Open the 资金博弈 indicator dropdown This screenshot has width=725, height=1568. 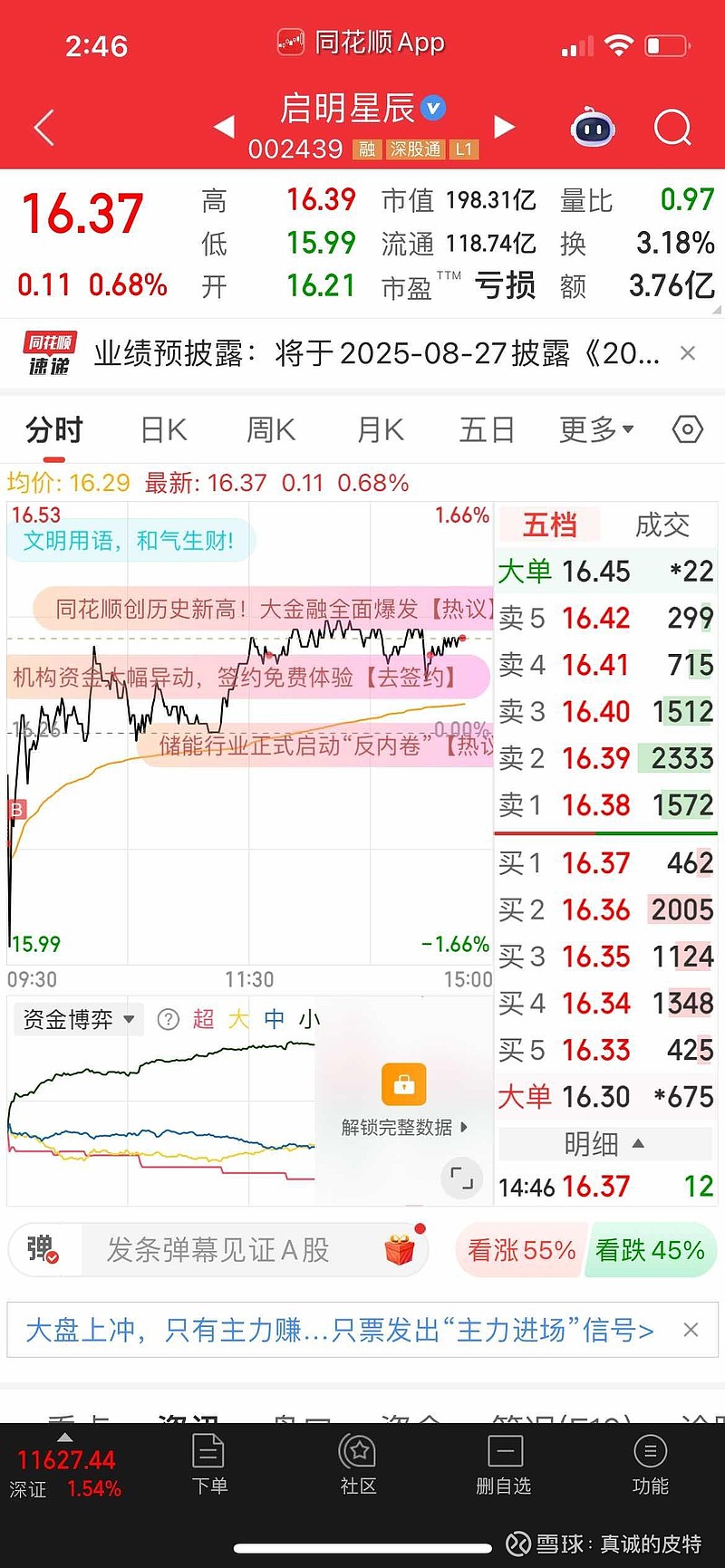click(x=78, y=1019)
